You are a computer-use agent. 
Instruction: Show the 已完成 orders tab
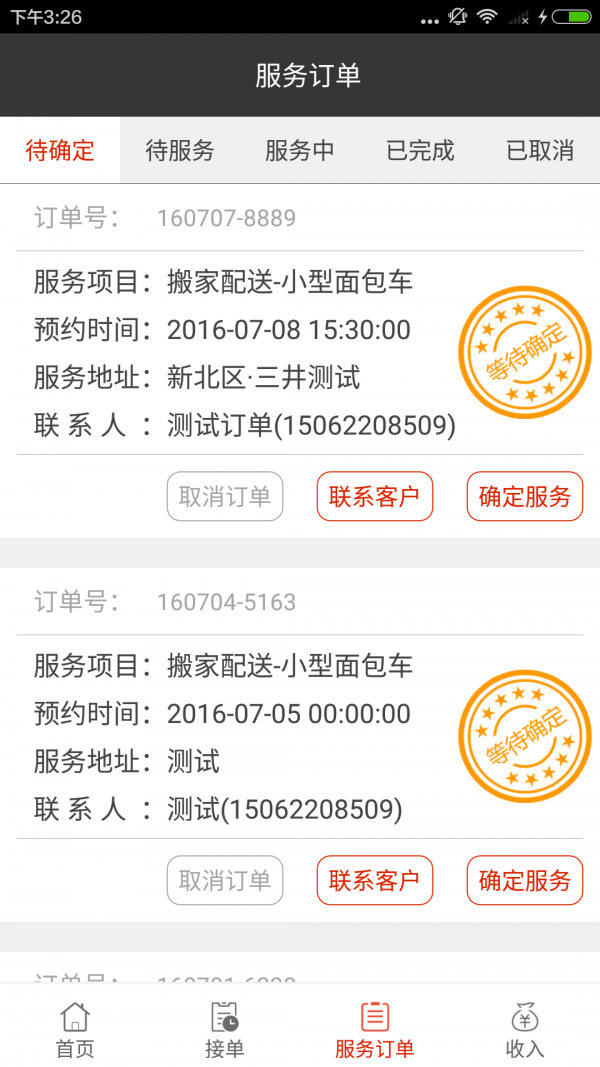pyautogui.click(x=420, y=151)
